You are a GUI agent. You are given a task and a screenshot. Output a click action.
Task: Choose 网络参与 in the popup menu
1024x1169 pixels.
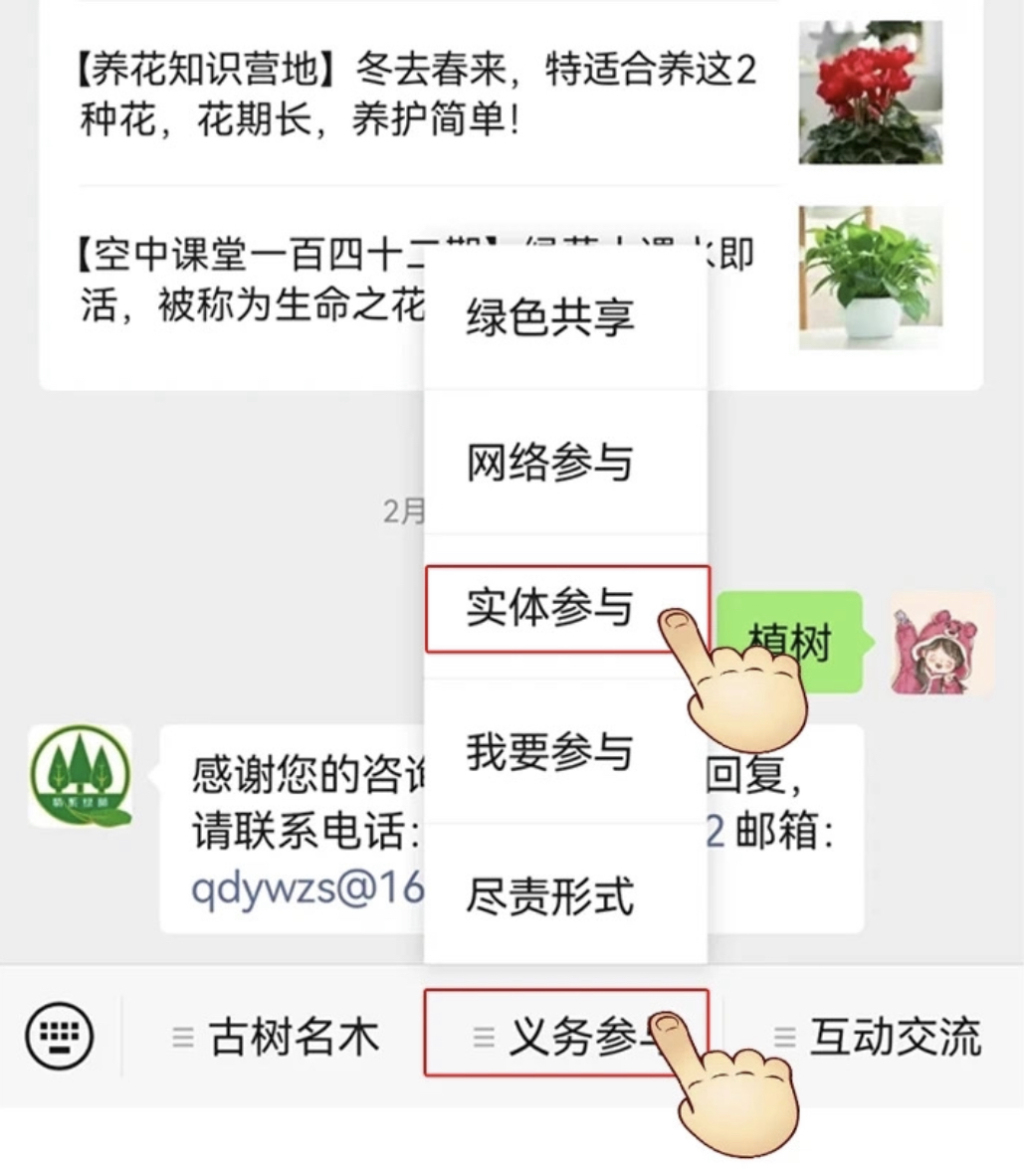pos(550,463)
